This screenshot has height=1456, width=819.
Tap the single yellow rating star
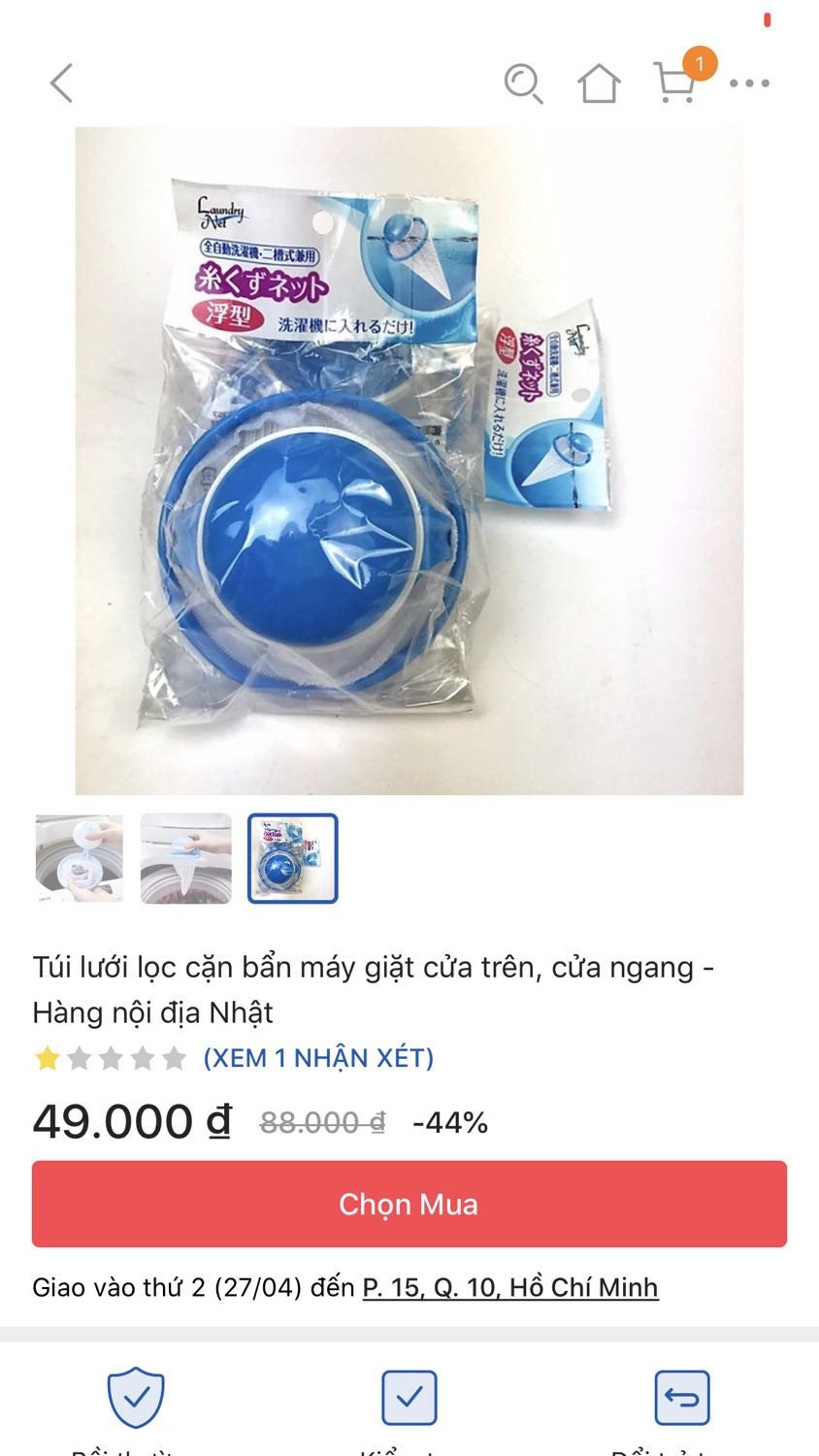click(x=48, y=1057)
